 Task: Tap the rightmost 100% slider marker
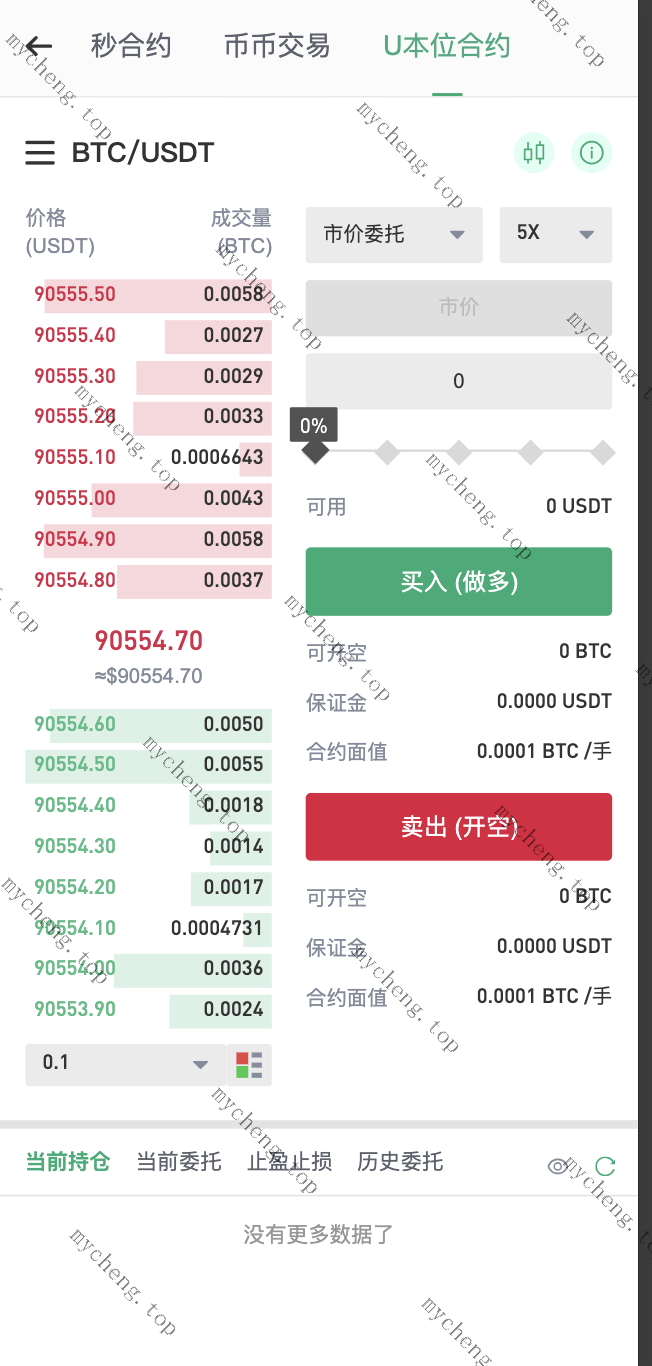(602, 453)
